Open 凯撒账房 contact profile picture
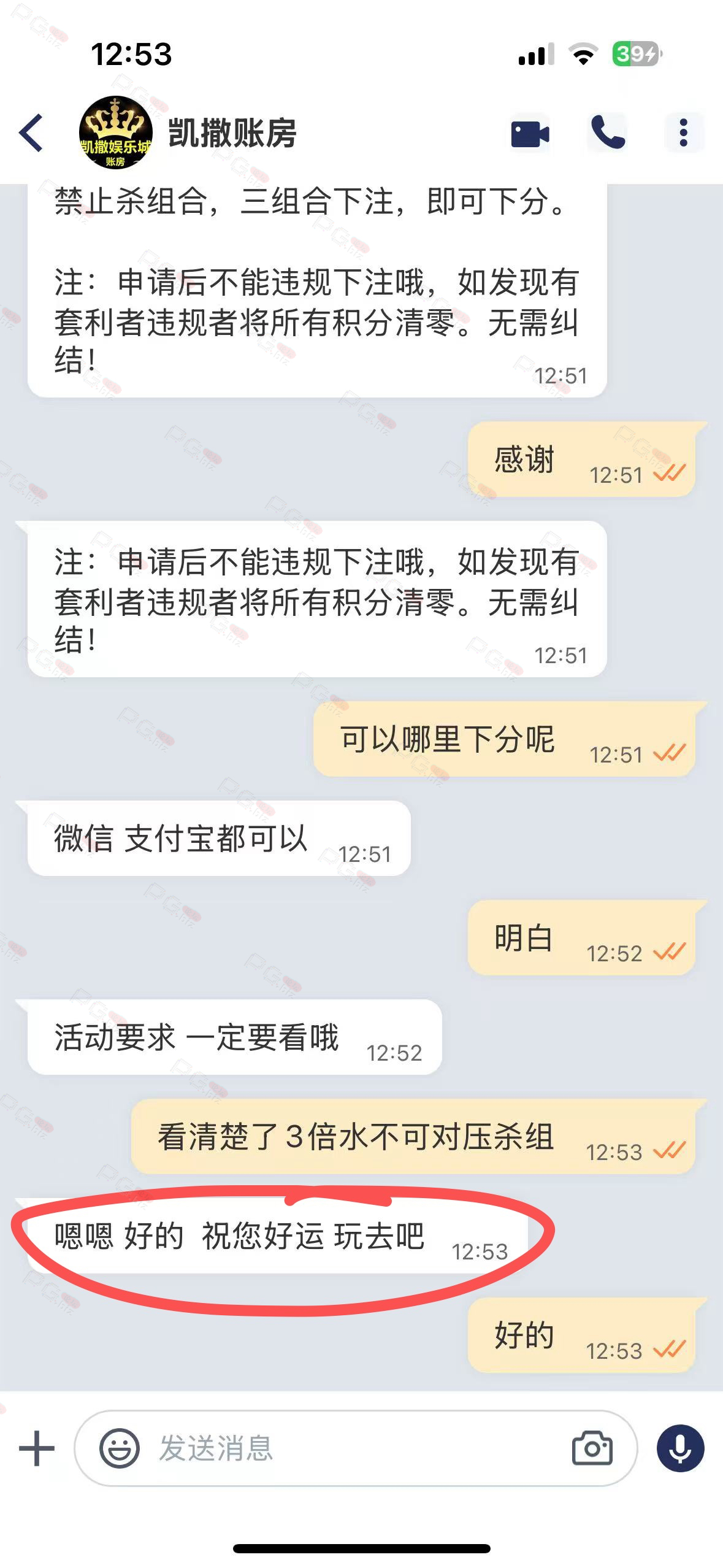 [x=115, y=133]
